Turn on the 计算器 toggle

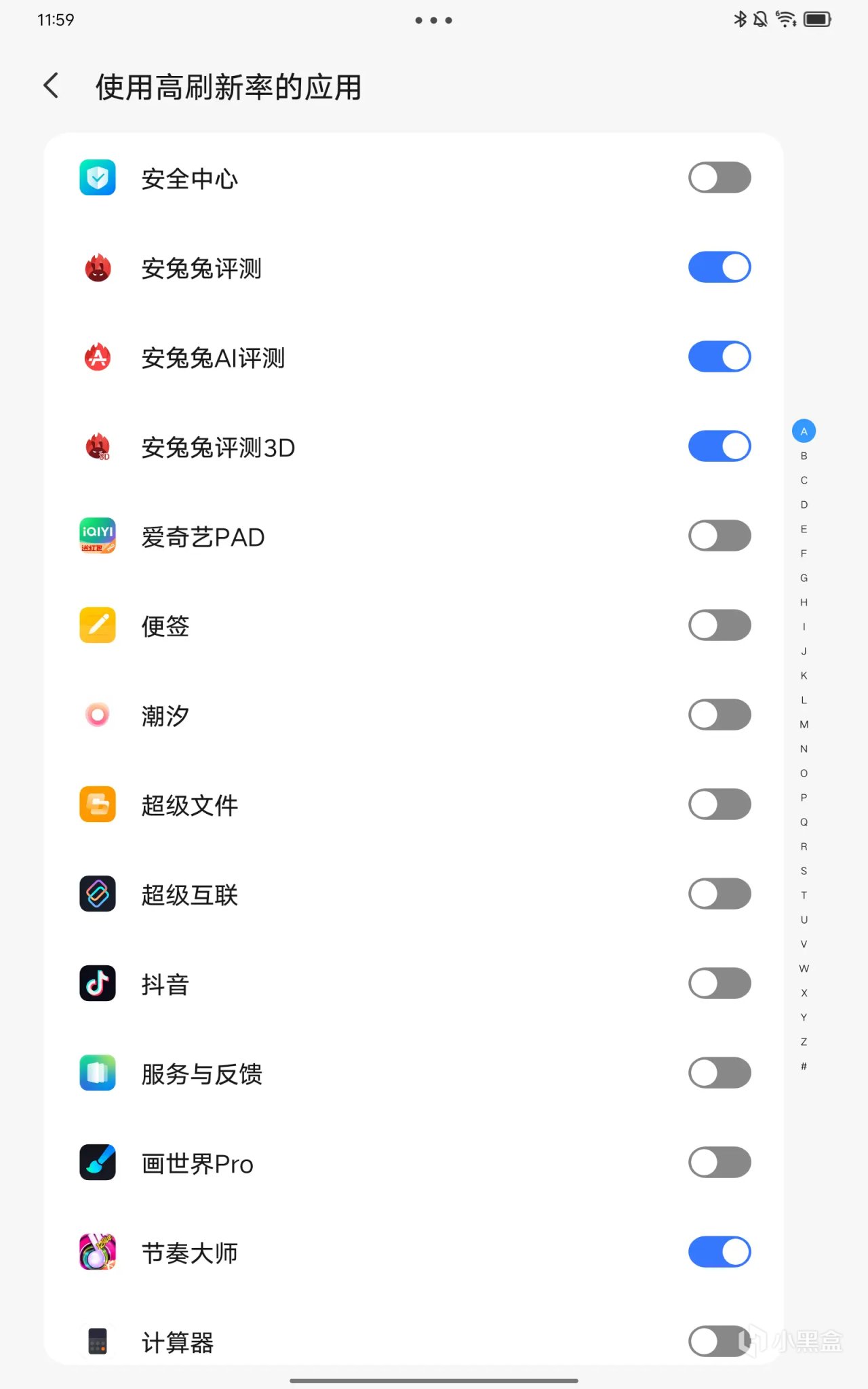[x=719, y=1341]
